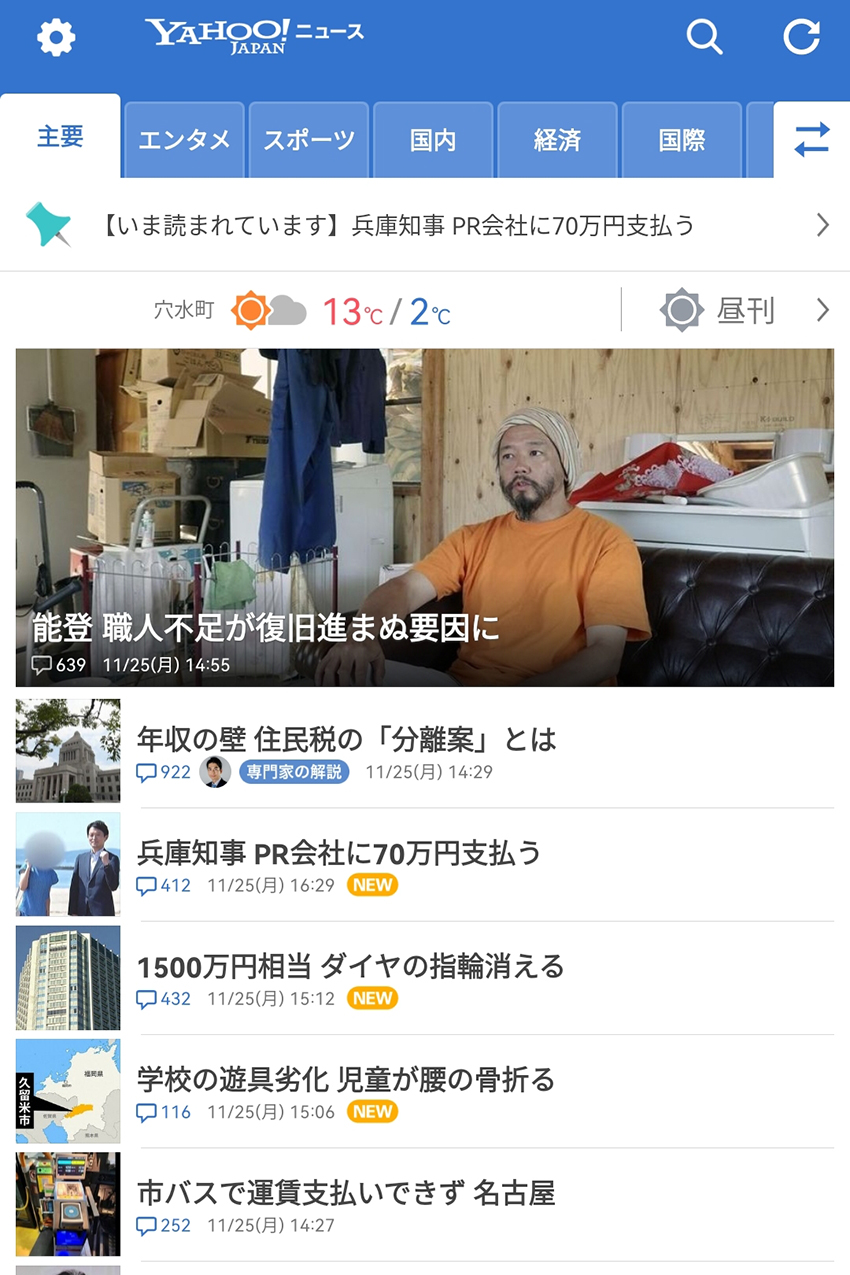Tap the 久留米市 map thumbnail

[x=66, y=1090]
